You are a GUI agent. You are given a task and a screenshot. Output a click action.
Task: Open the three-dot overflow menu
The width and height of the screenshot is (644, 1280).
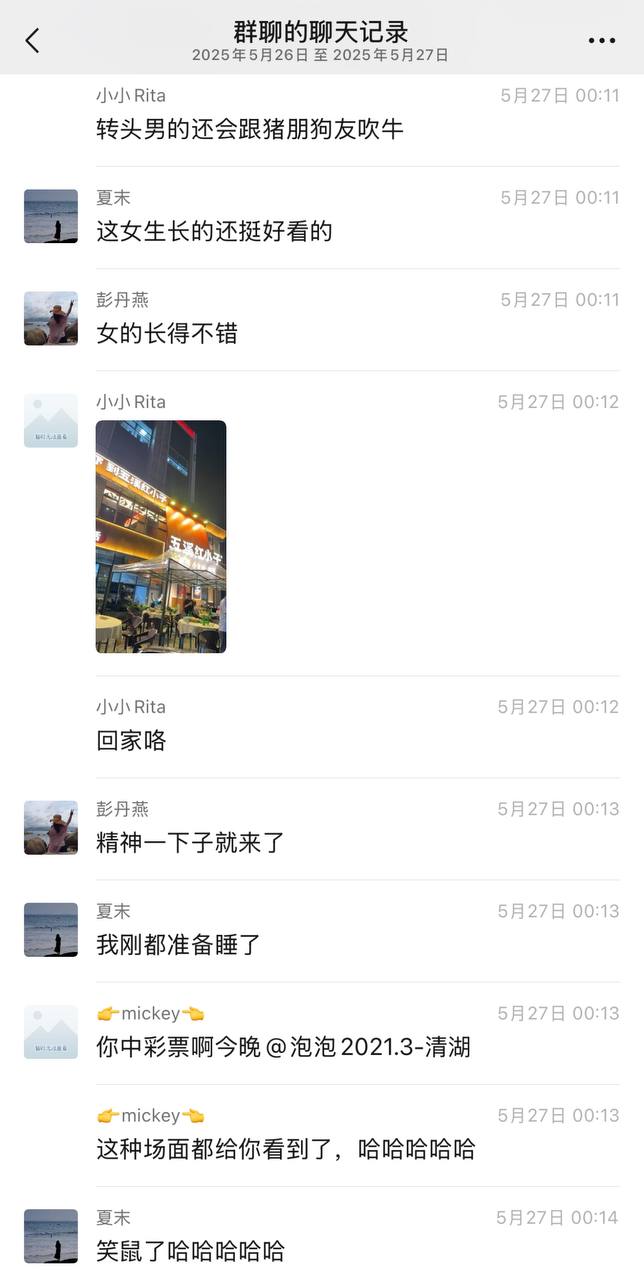(602, 41)
